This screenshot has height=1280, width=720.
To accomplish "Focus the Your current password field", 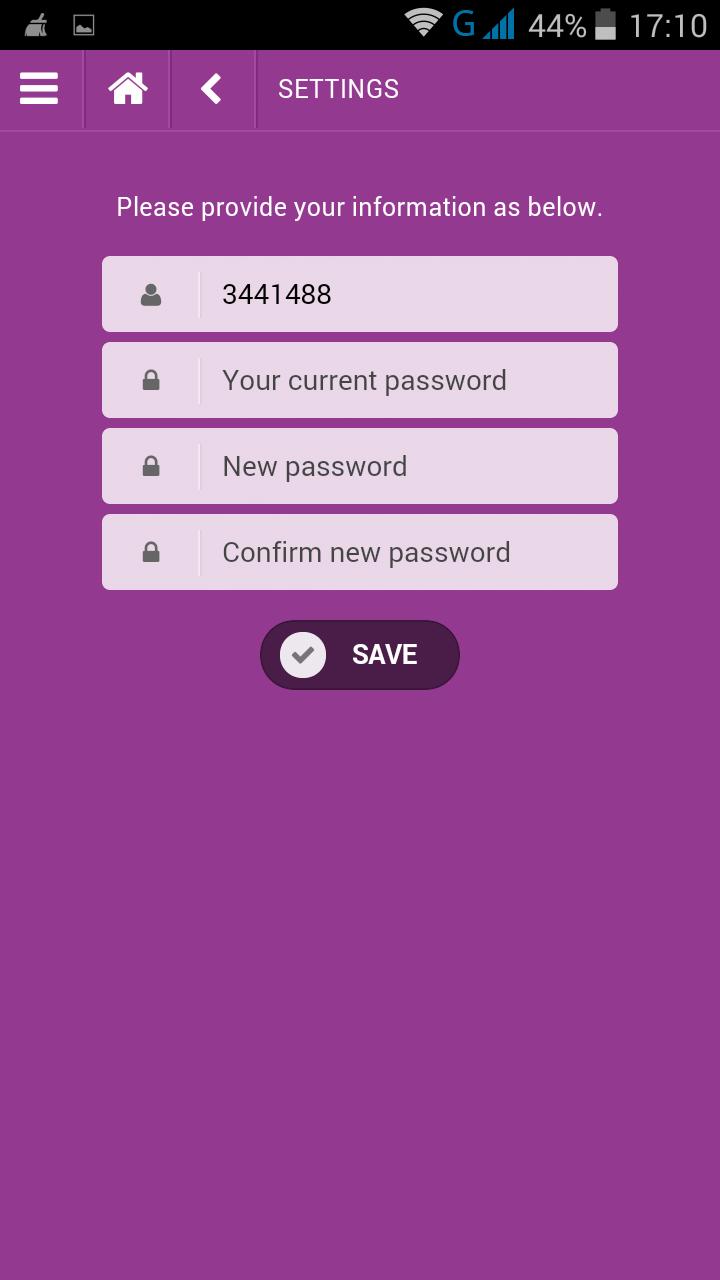I will [405, 380].
